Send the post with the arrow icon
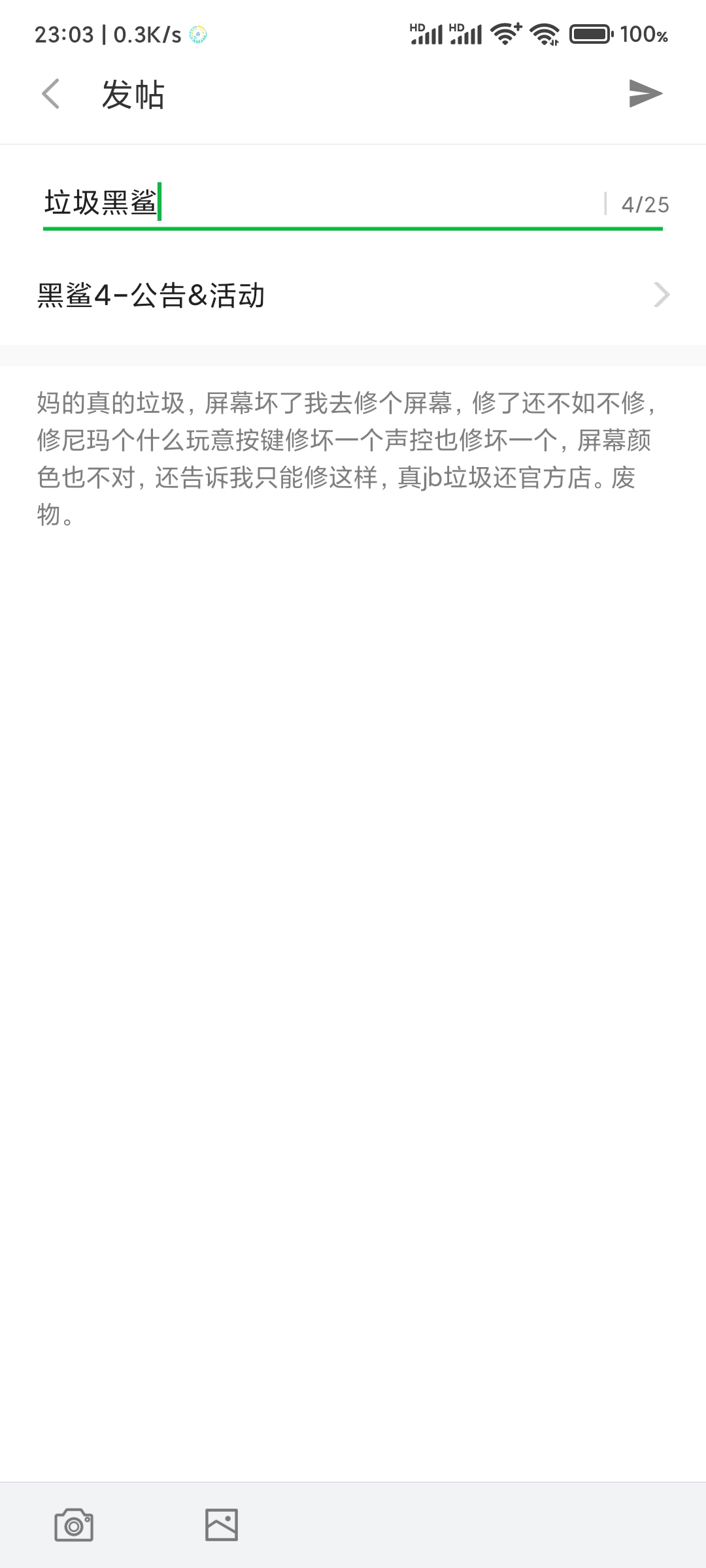The width and height of the screenshot is (706, 1568). pos(645,93)
